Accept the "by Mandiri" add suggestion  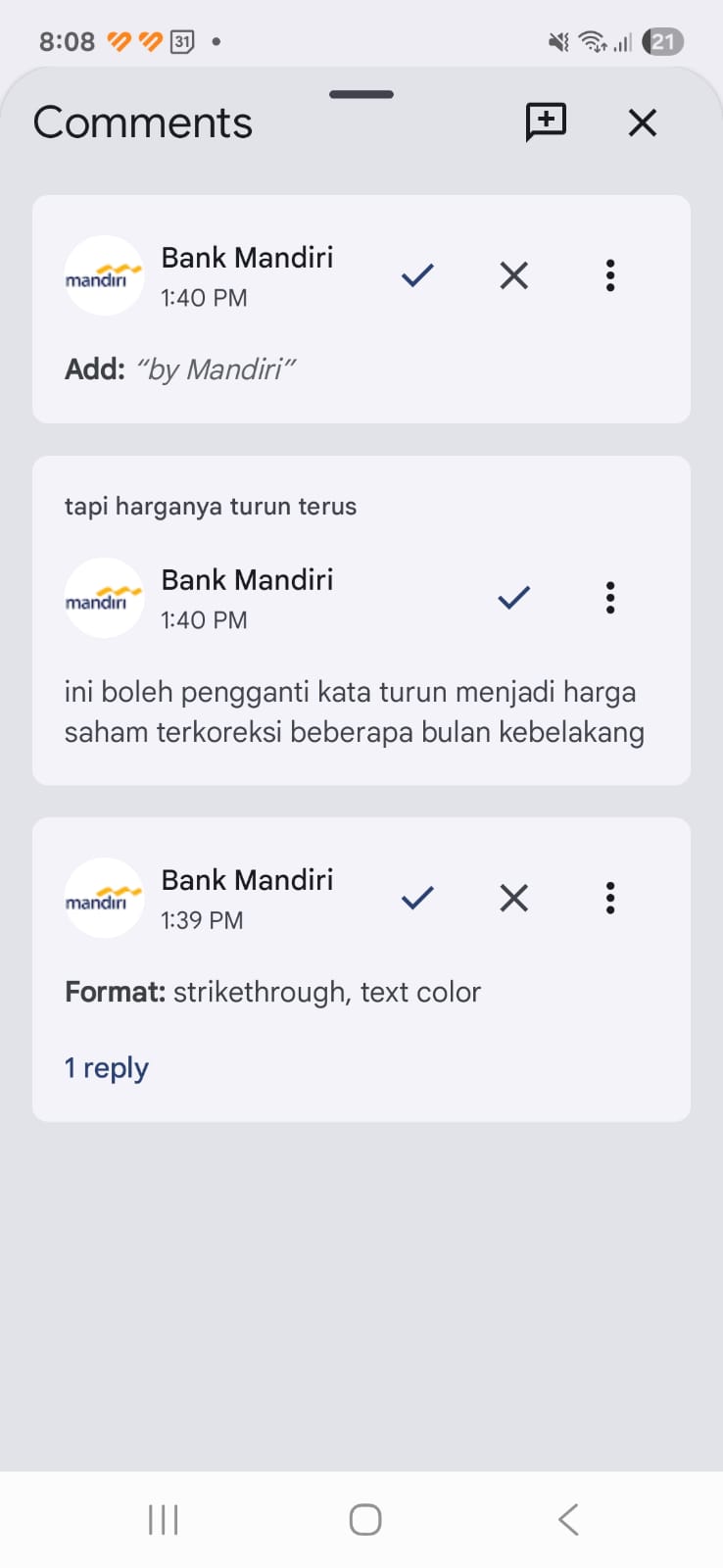point(417,275)
